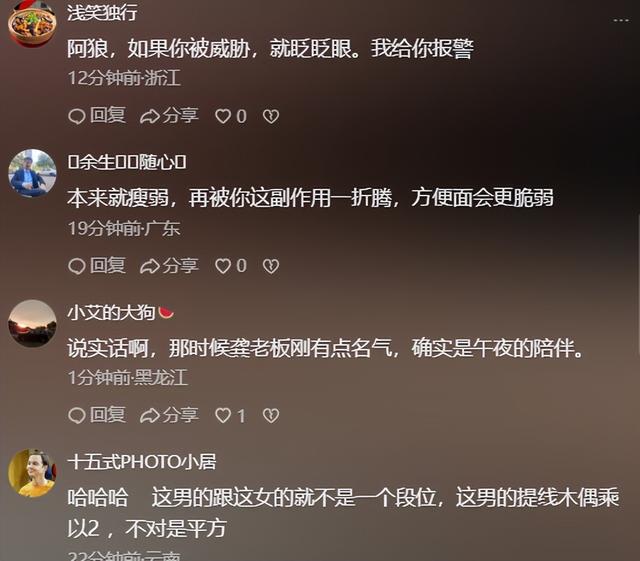This screenshot has width=640, height=561.
Task: Share 浅笑独行's comment
Action: (169, 116)
